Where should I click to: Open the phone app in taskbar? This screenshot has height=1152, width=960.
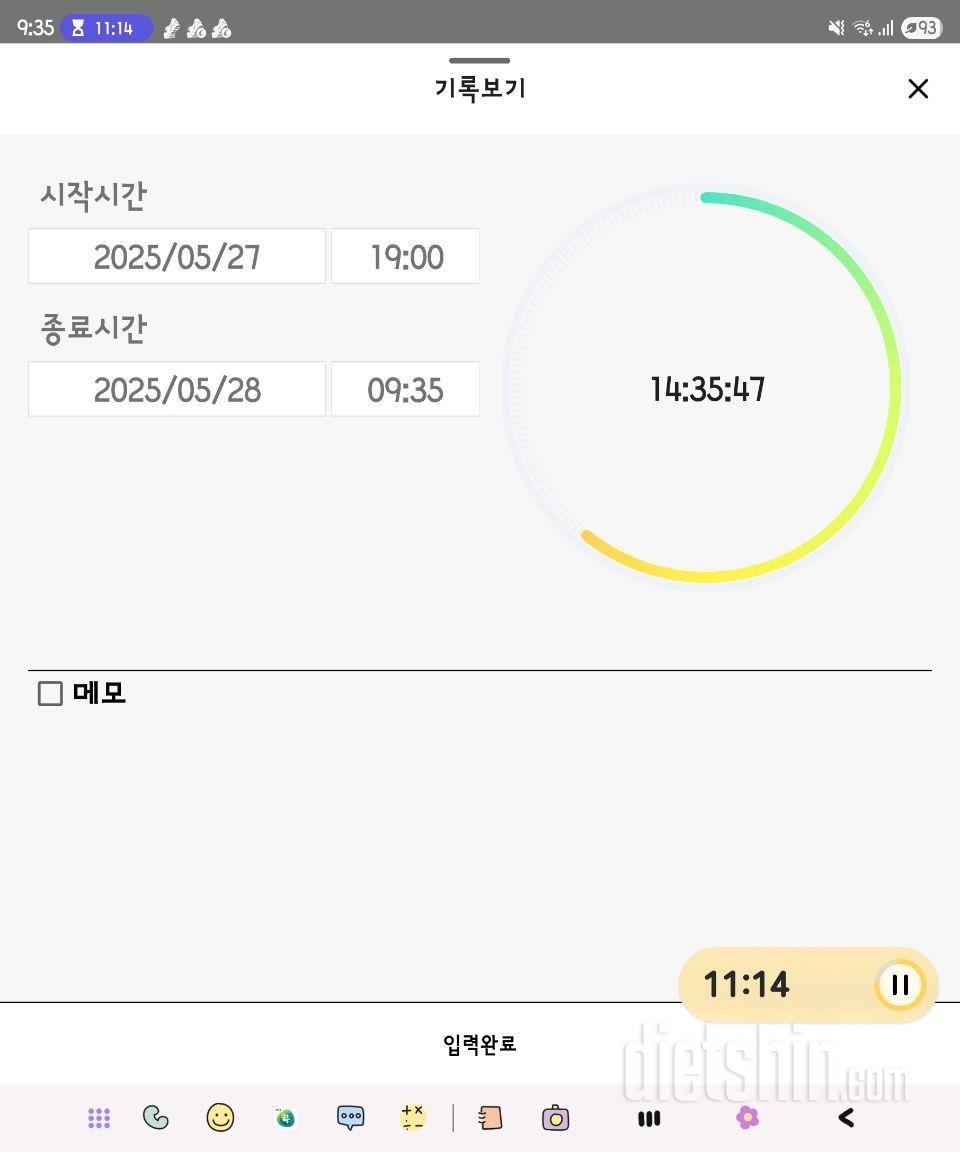[156, 1118]
